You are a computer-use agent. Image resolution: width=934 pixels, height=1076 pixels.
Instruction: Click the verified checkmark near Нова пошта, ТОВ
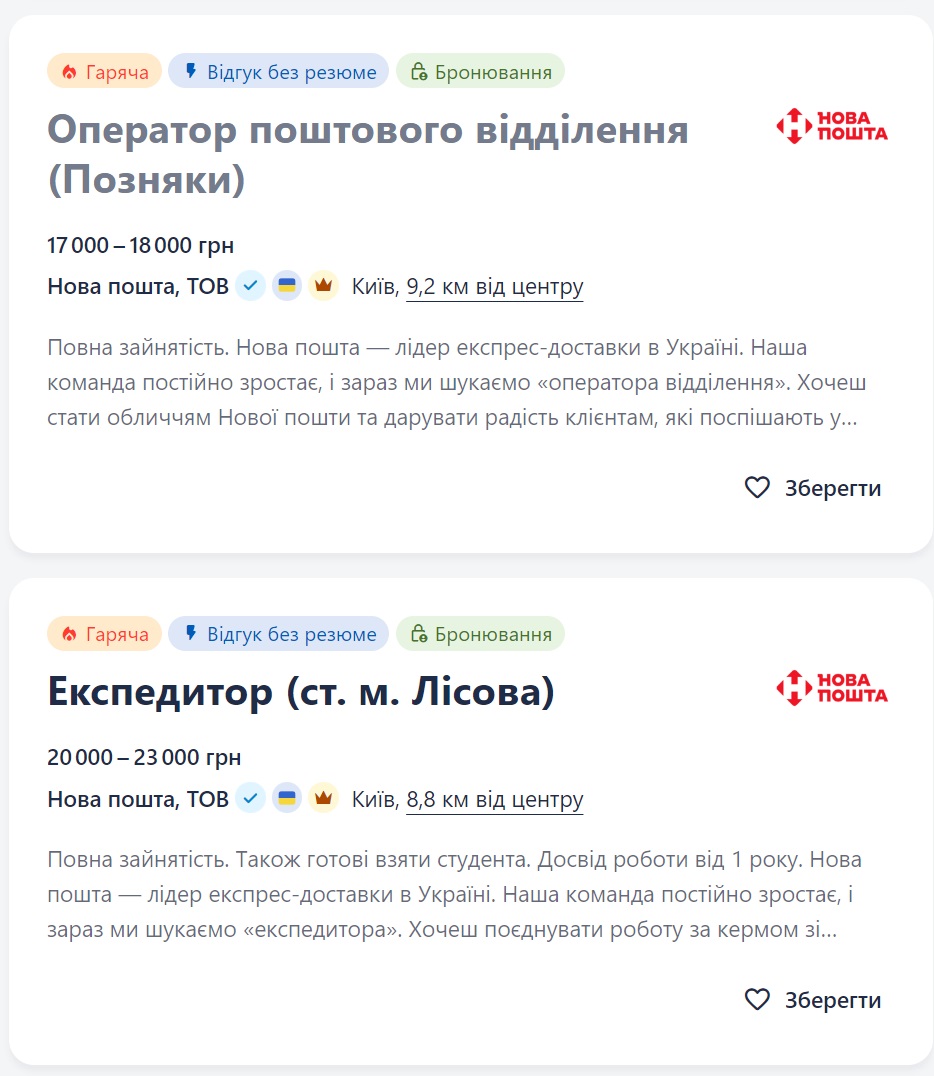point(250,285)
